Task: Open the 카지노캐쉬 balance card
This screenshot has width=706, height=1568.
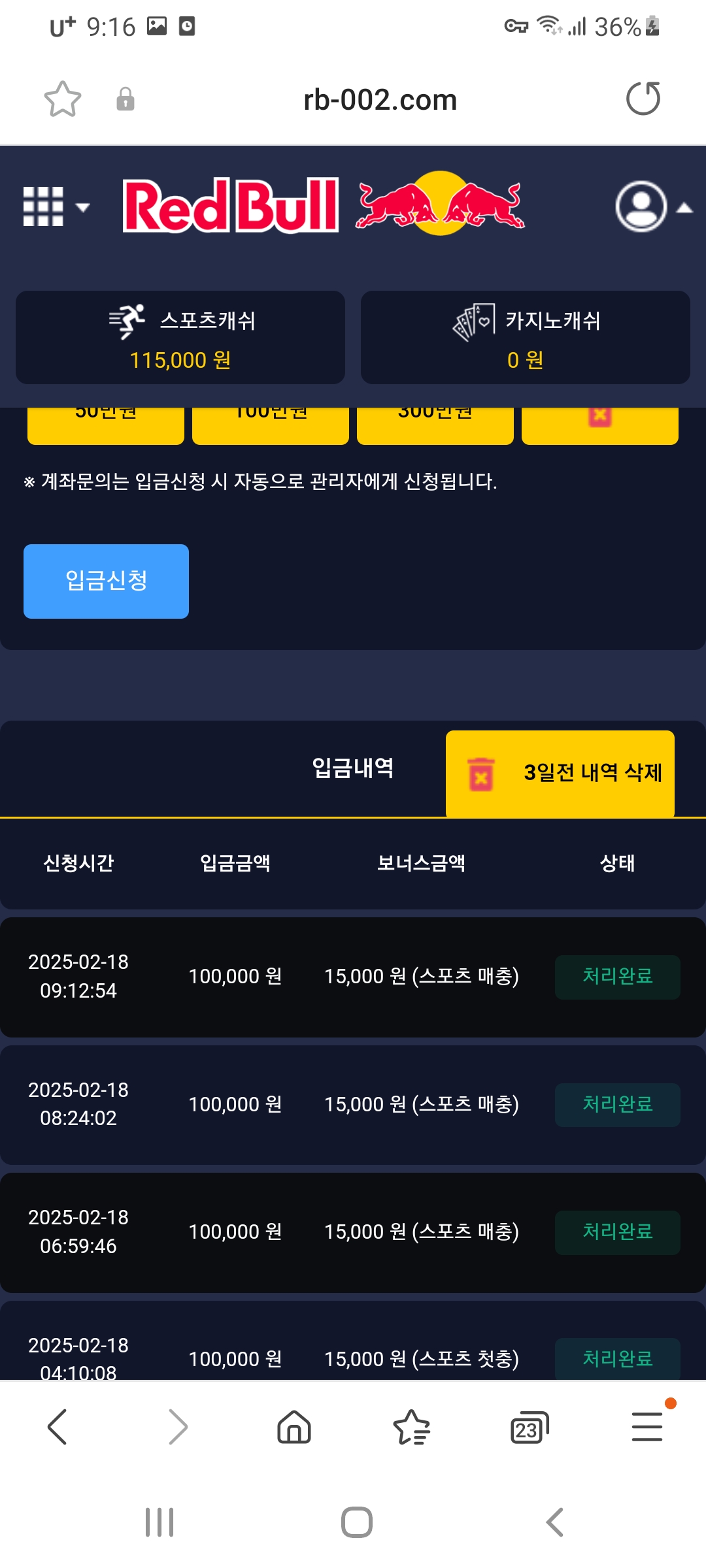Action: point(526,338)
